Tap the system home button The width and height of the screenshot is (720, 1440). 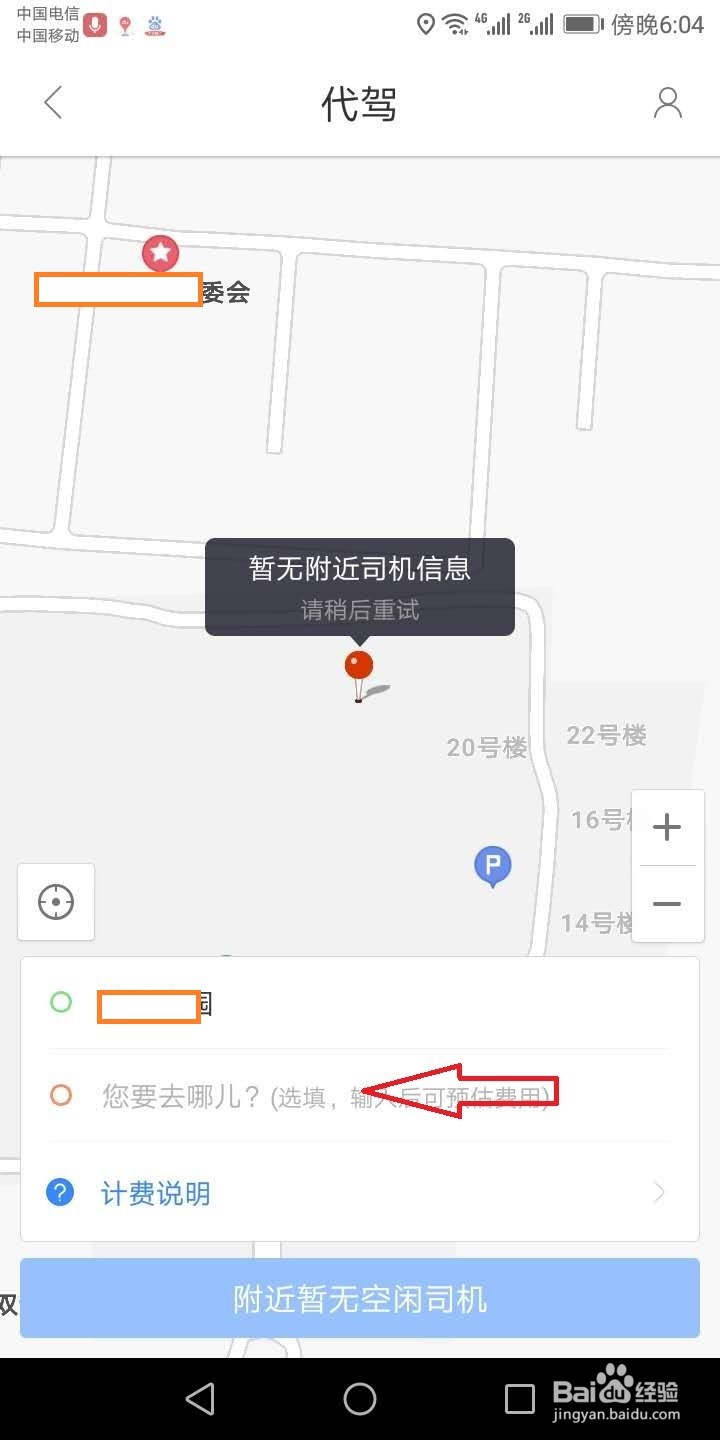360,1399
